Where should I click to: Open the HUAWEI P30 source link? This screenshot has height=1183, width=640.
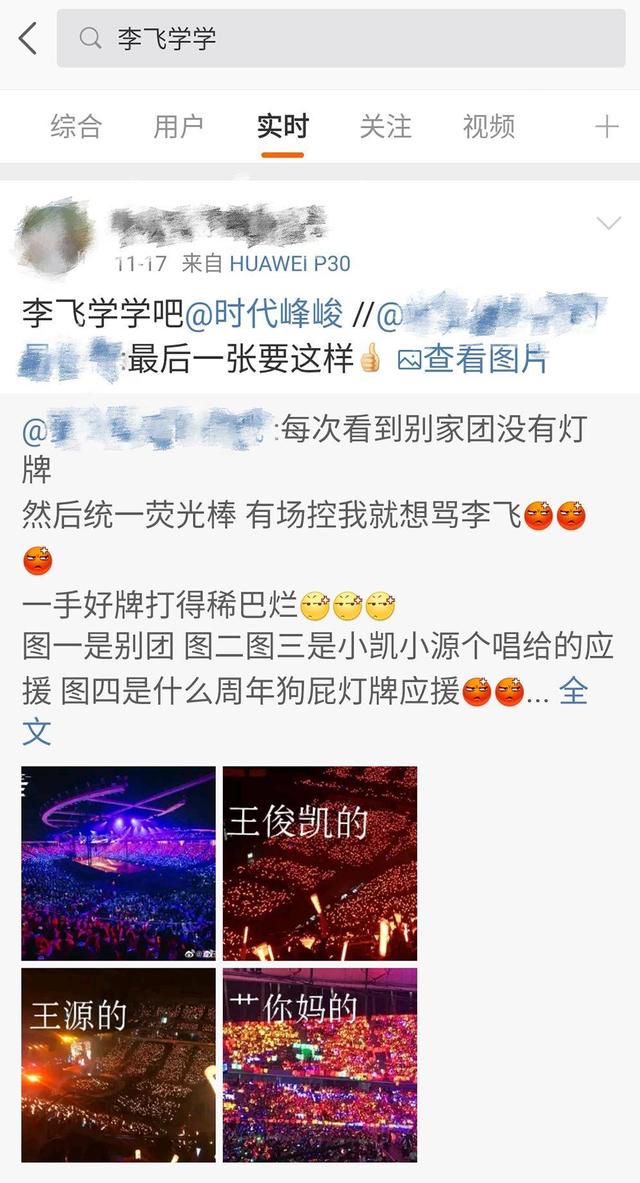(290, 263)
